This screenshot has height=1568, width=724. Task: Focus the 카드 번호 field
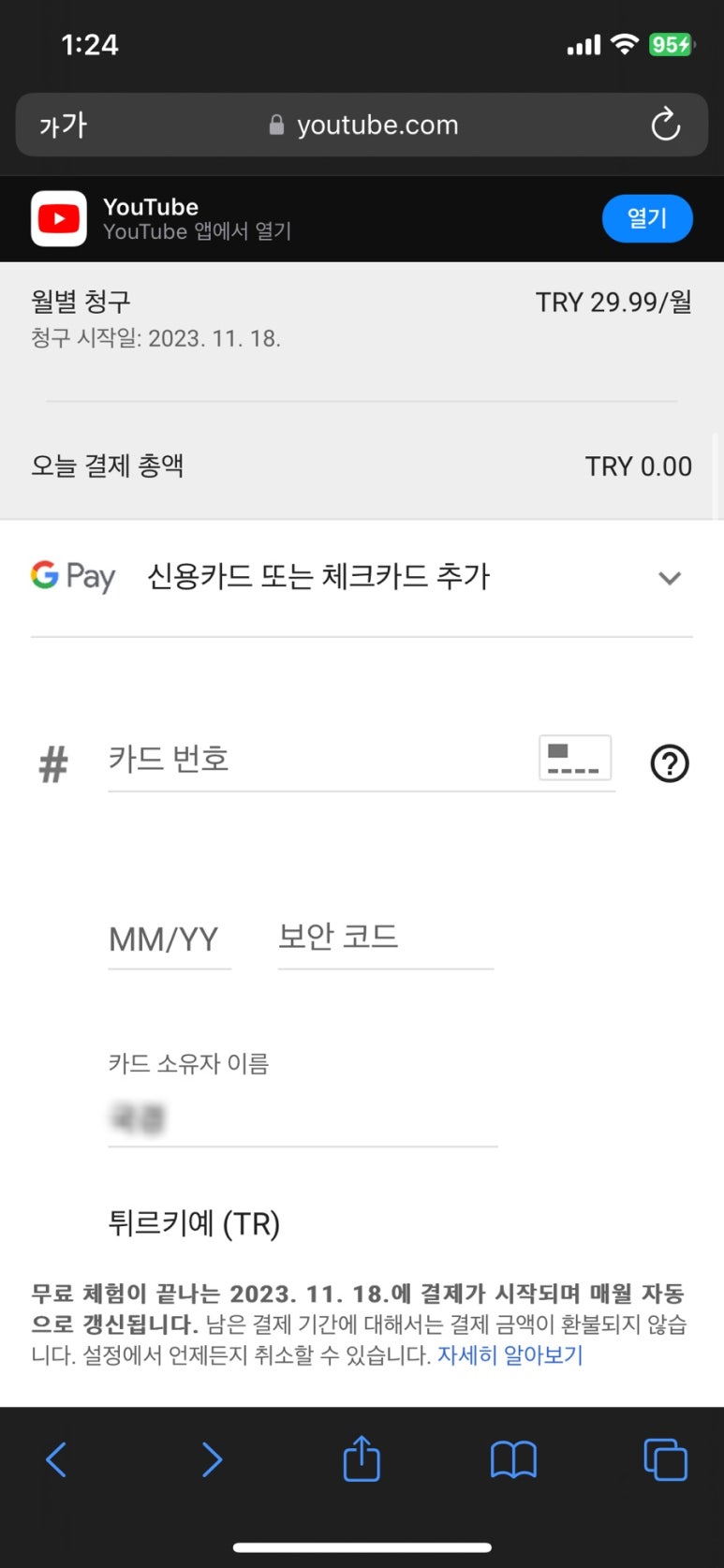318,760
